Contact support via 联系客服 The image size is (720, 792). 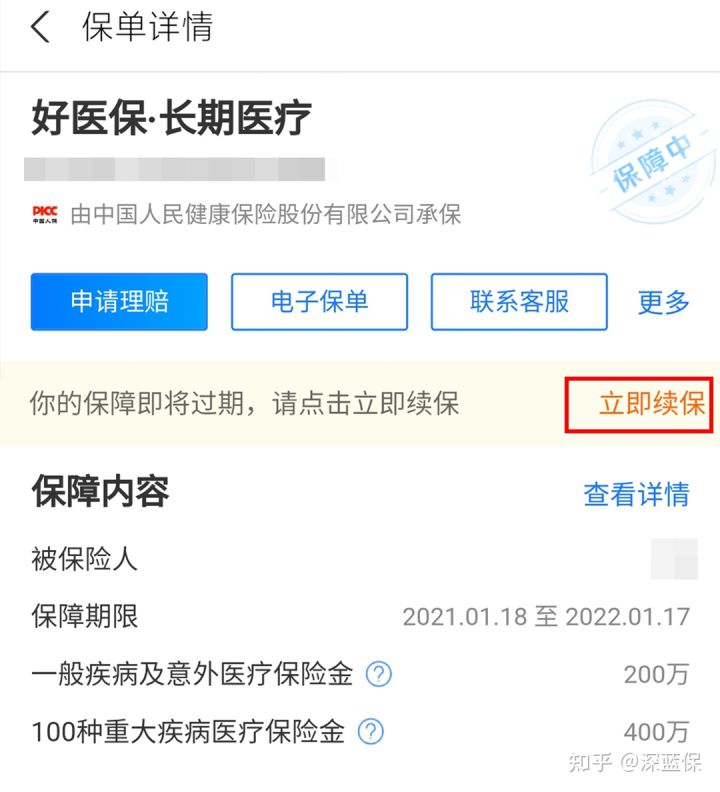coord(519,301)
